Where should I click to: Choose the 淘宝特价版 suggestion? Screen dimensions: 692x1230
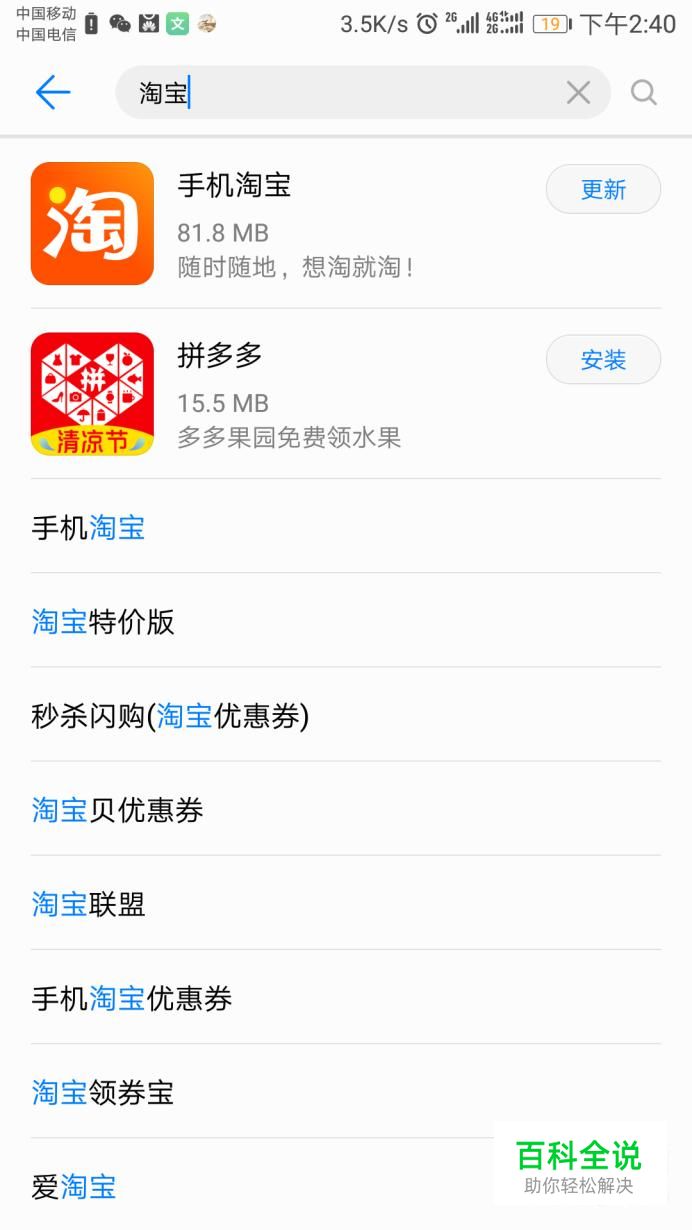(x=103, y=621)
